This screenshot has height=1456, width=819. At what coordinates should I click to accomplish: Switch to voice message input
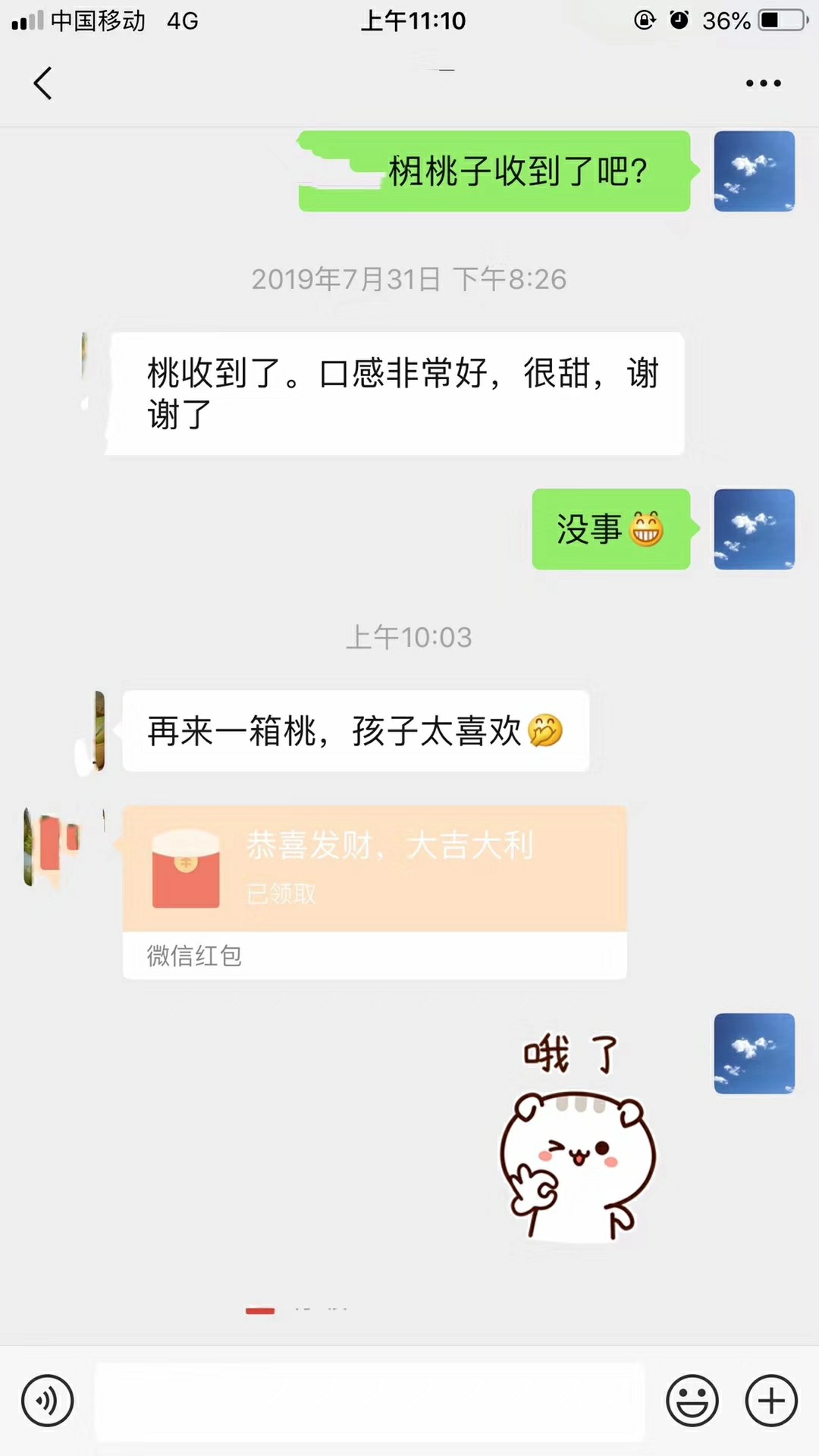coord(48,1401)
